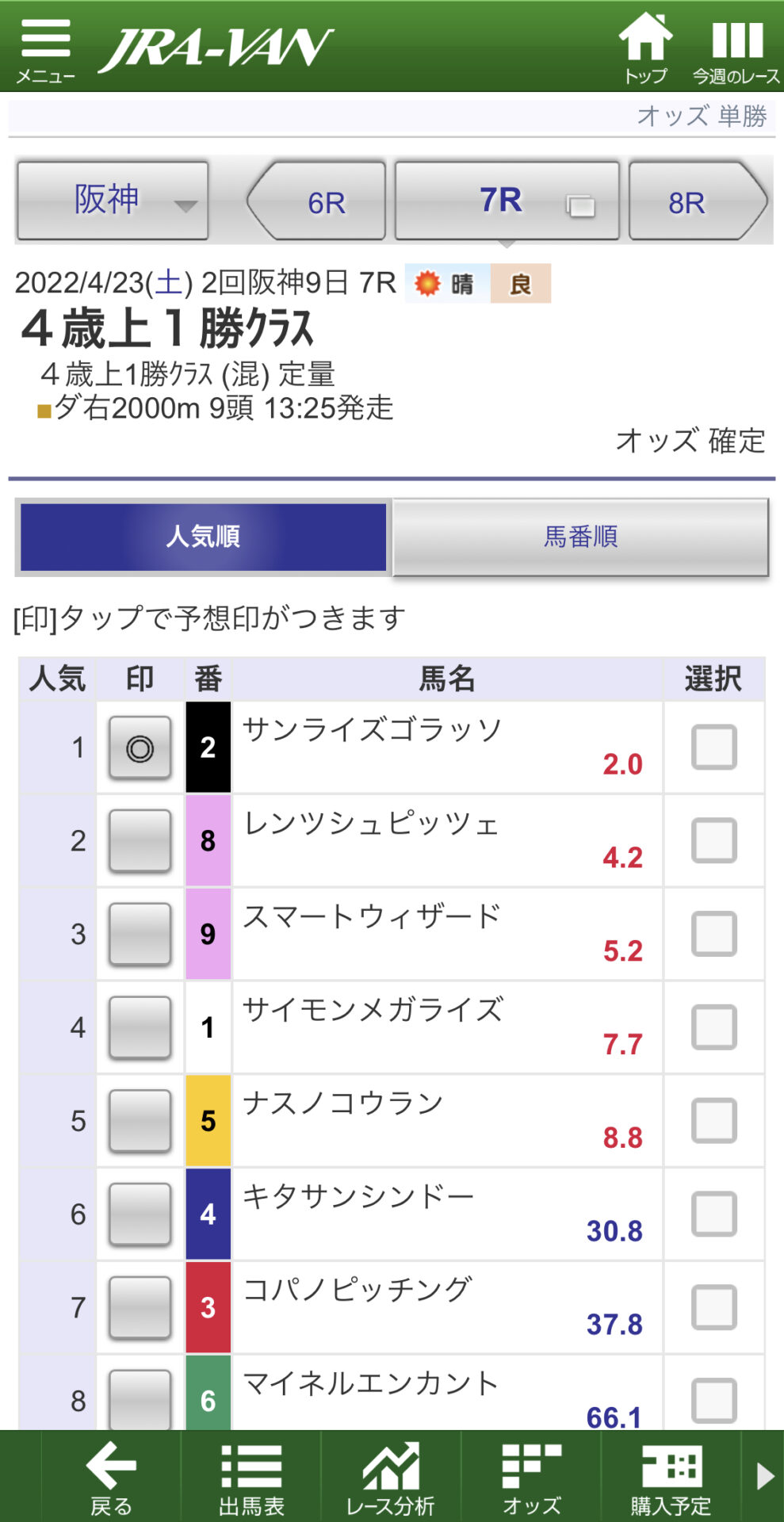Select 人気順 sorting tab
The image size is (784, 1522).
(x=203, y=537)
